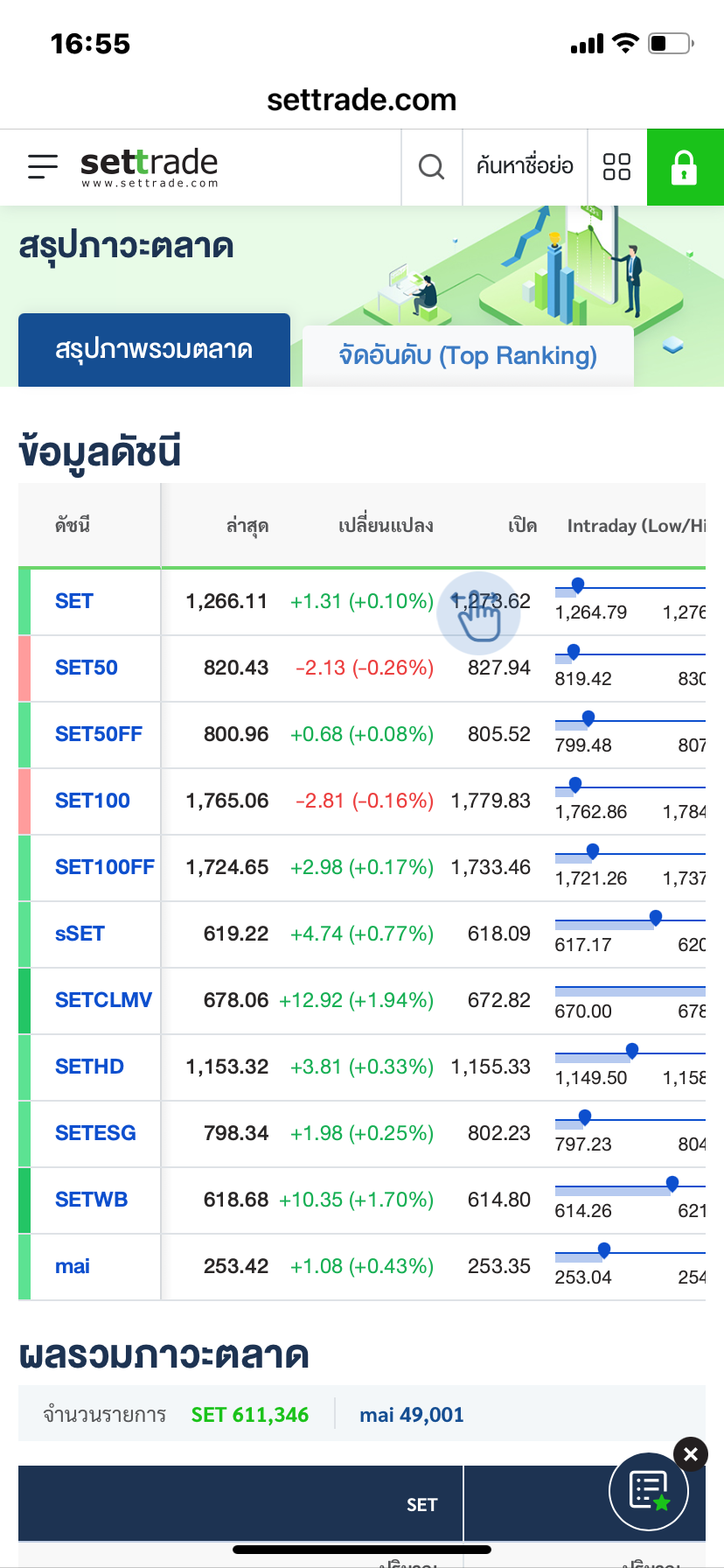Screen dimensions: 724x1568
Task: Open the SET index link
Action: tap(74, 601)
